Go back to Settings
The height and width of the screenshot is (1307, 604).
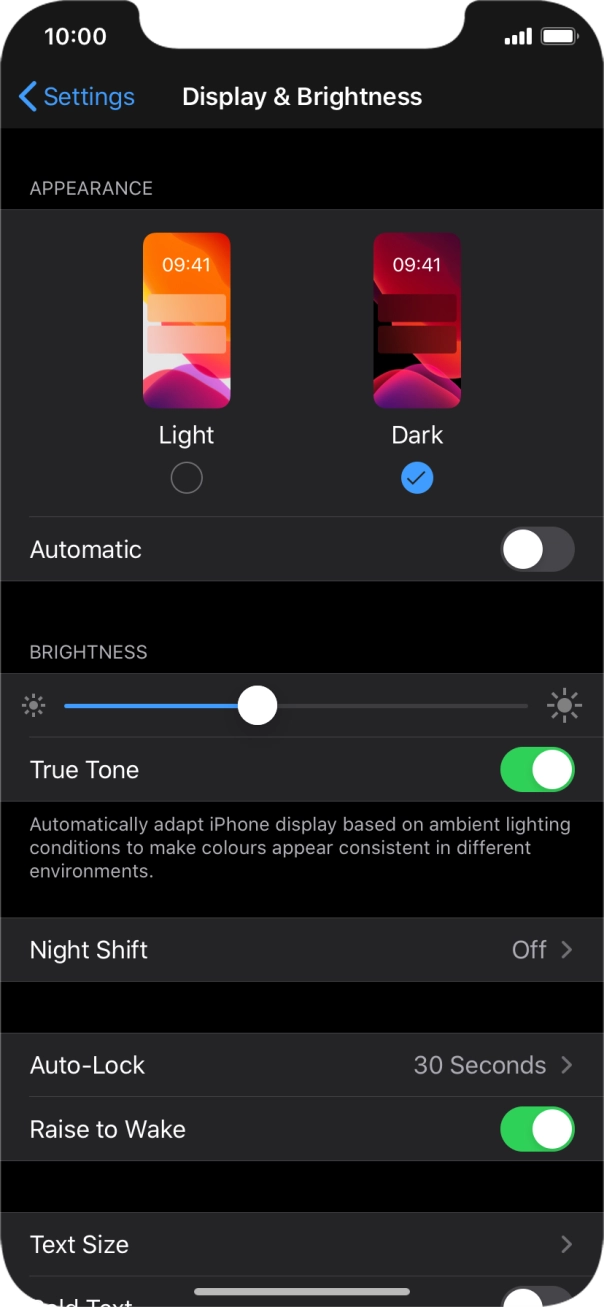click(76, 97)
